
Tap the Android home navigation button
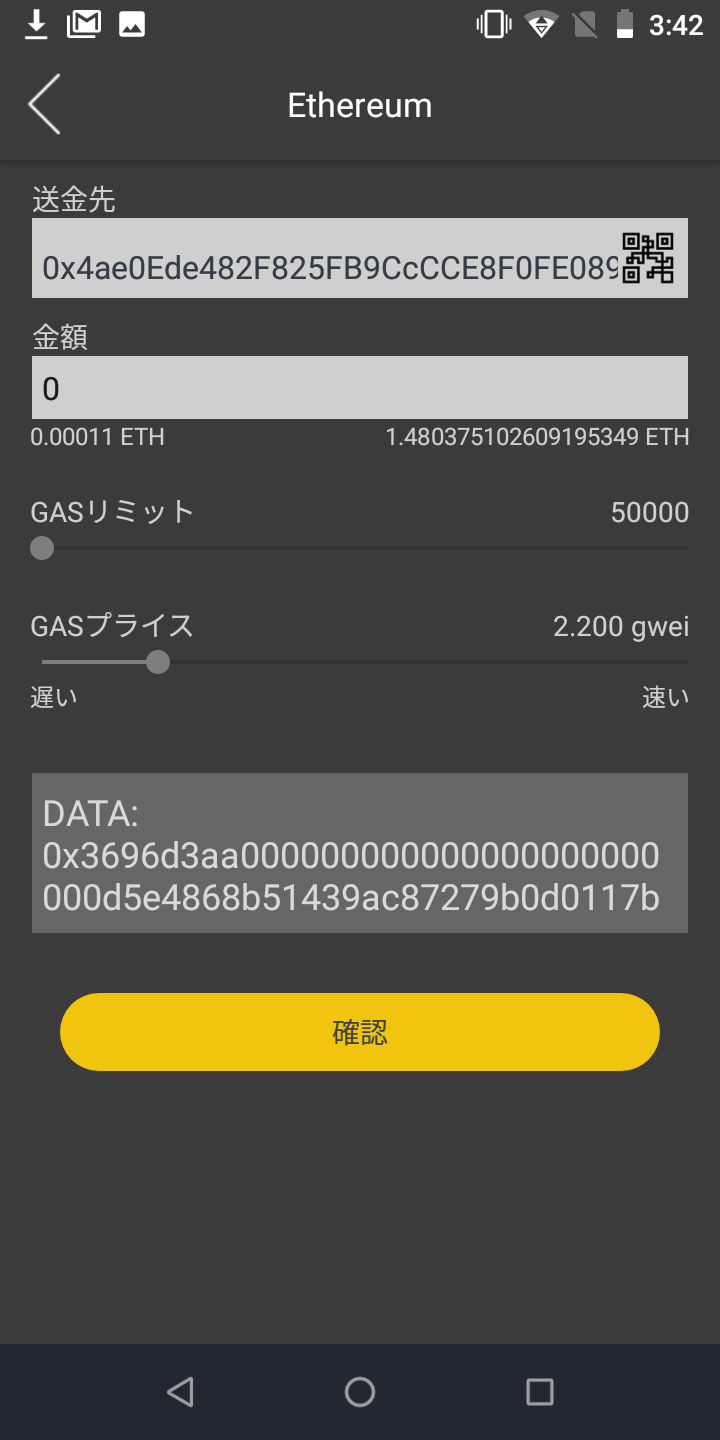(x=360, y=1391)
